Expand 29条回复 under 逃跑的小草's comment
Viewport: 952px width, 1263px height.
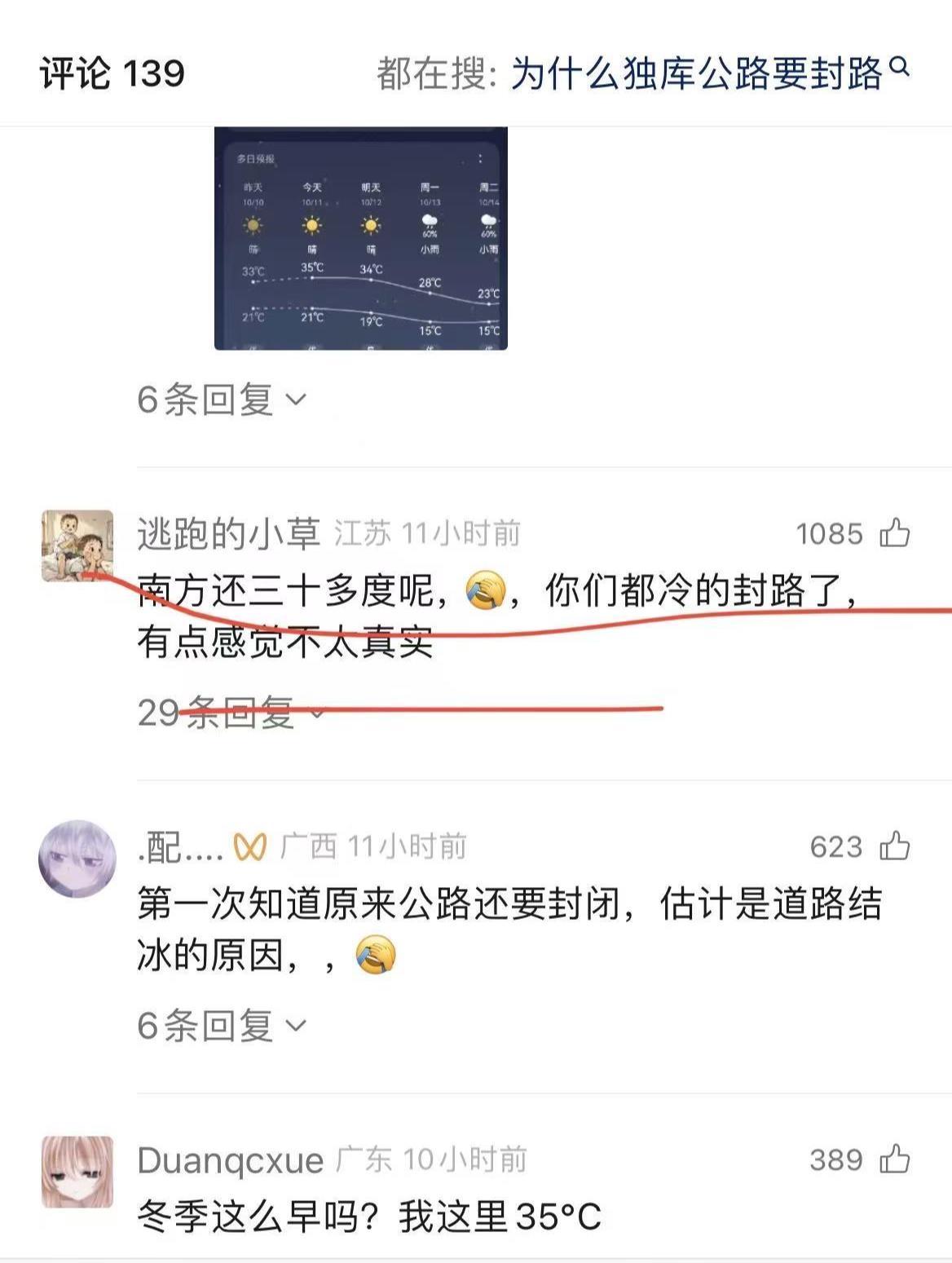coord(230,713)
